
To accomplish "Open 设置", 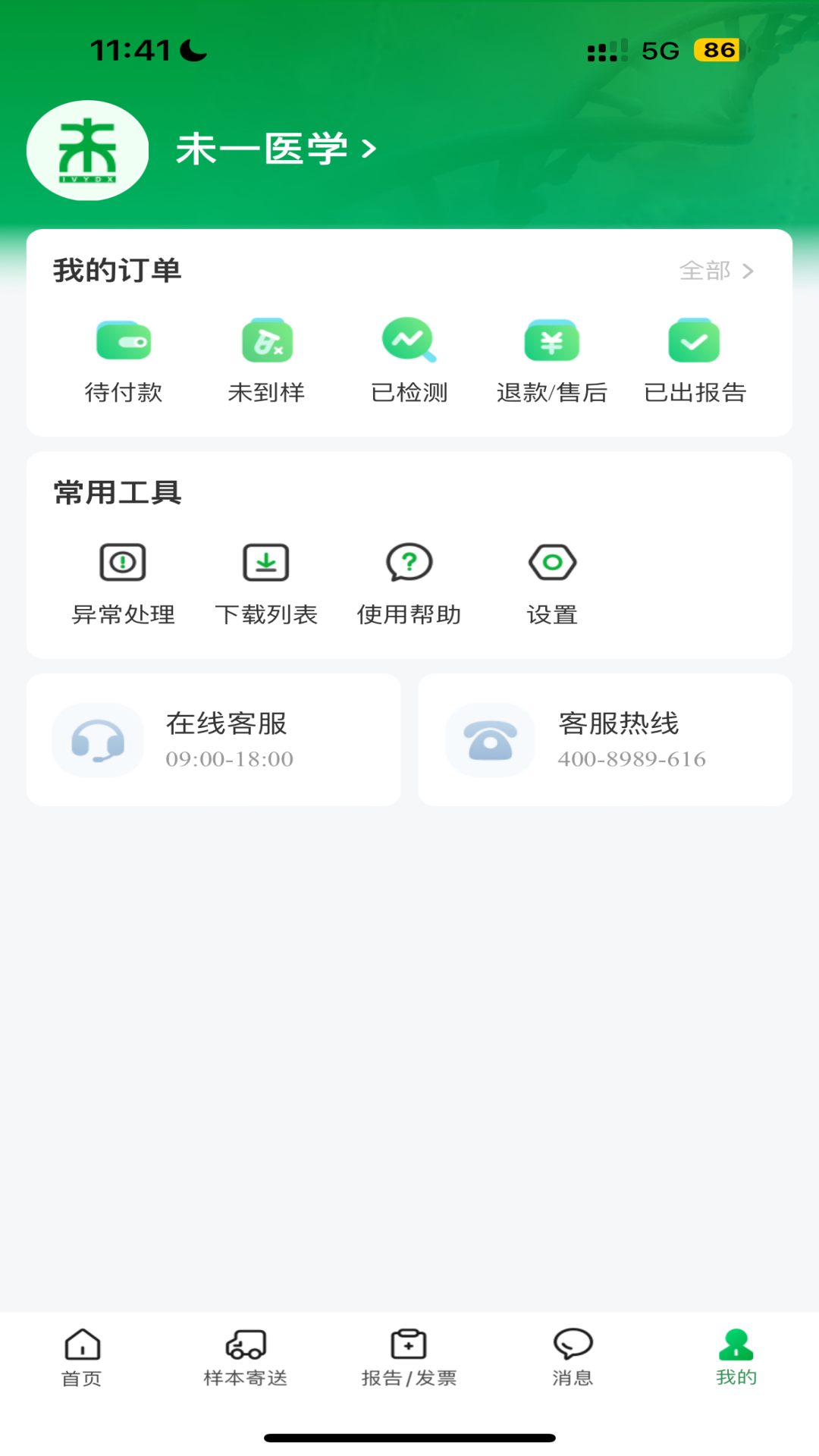I will pos(552,582).
